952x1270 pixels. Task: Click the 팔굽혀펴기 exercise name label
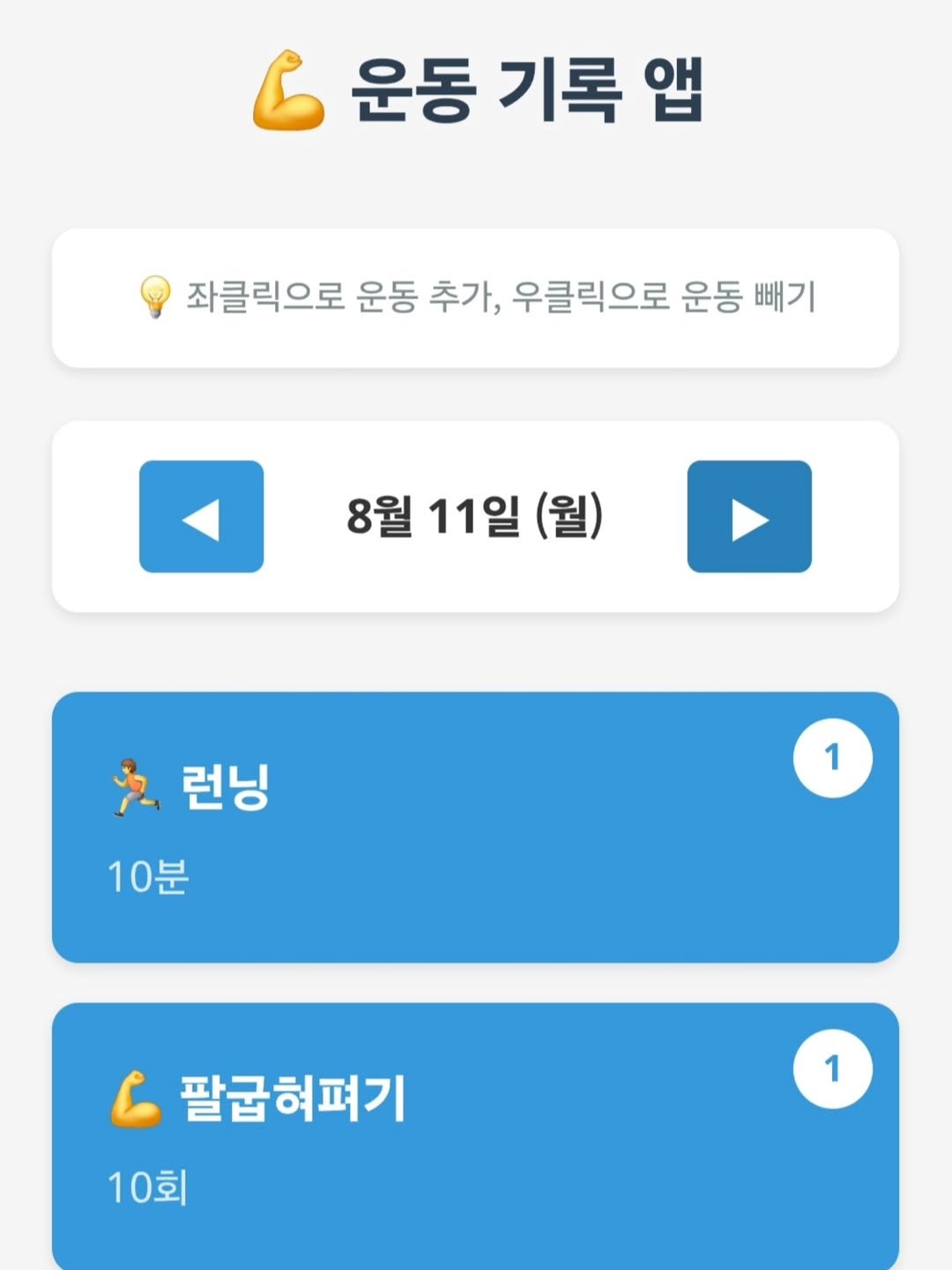(x=291, y=1095)
